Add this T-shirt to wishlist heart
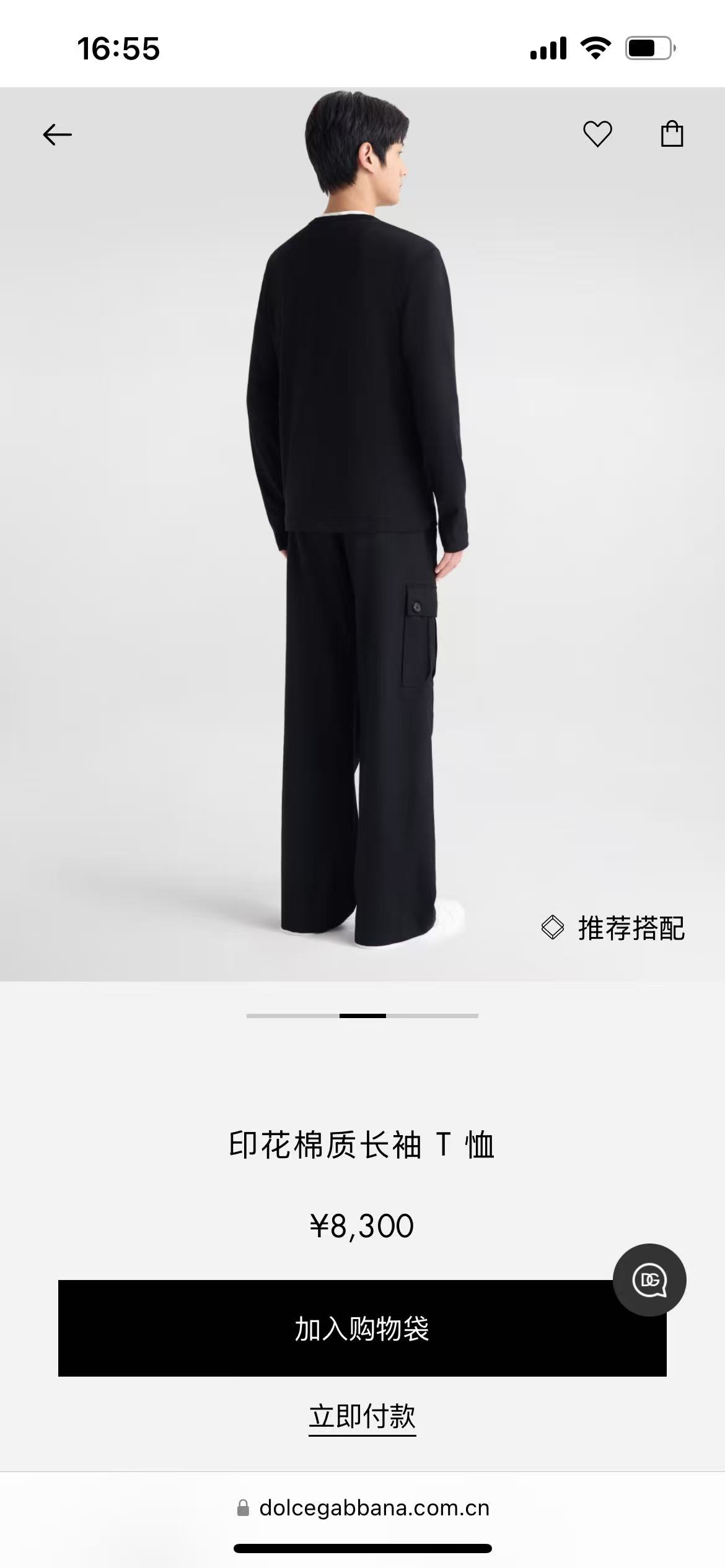725x1568 pixels. (x=597, y=134)
